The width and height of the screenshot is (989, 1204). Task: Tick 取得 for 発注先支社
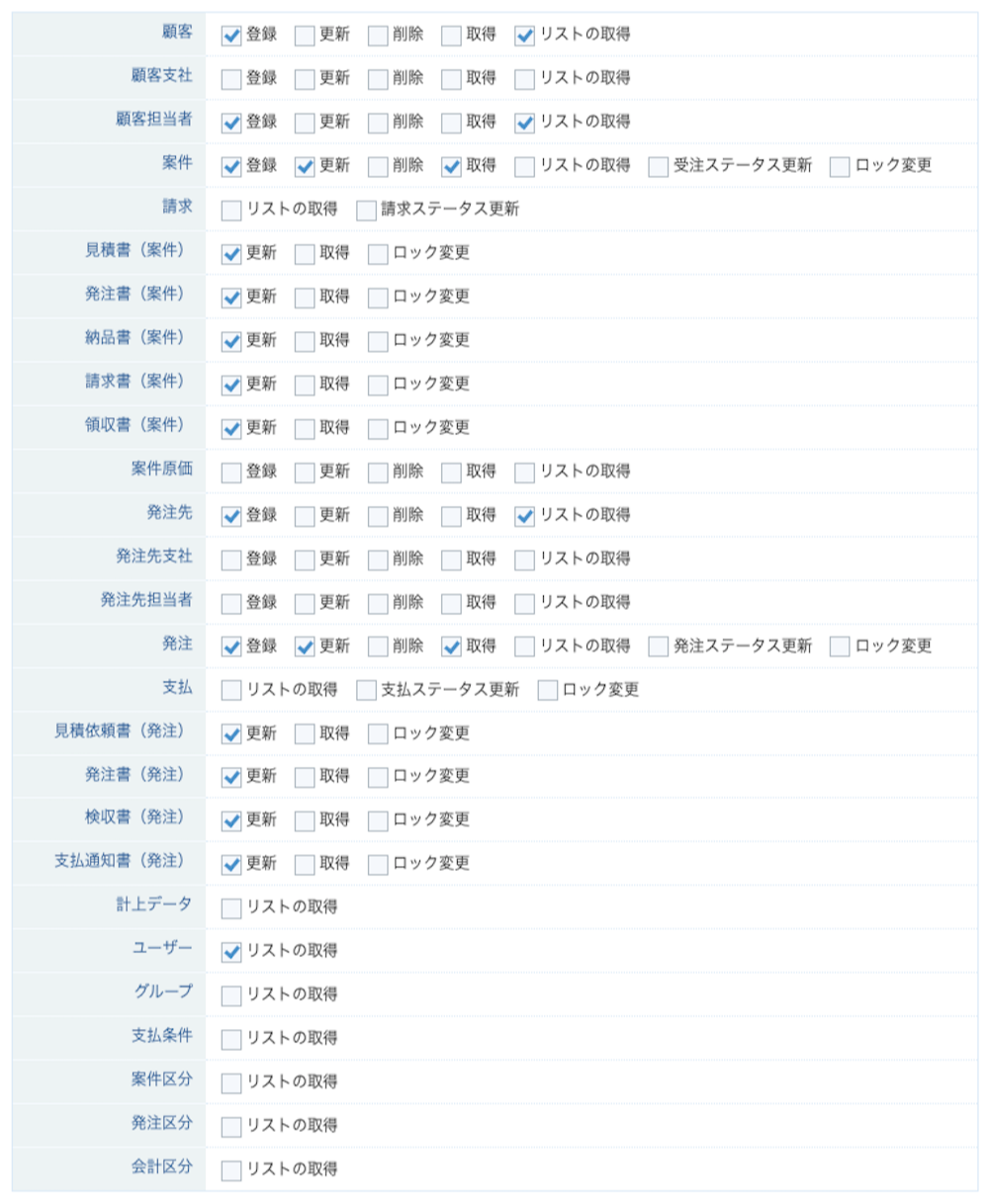pyautogui.click(x=452, y=559)
